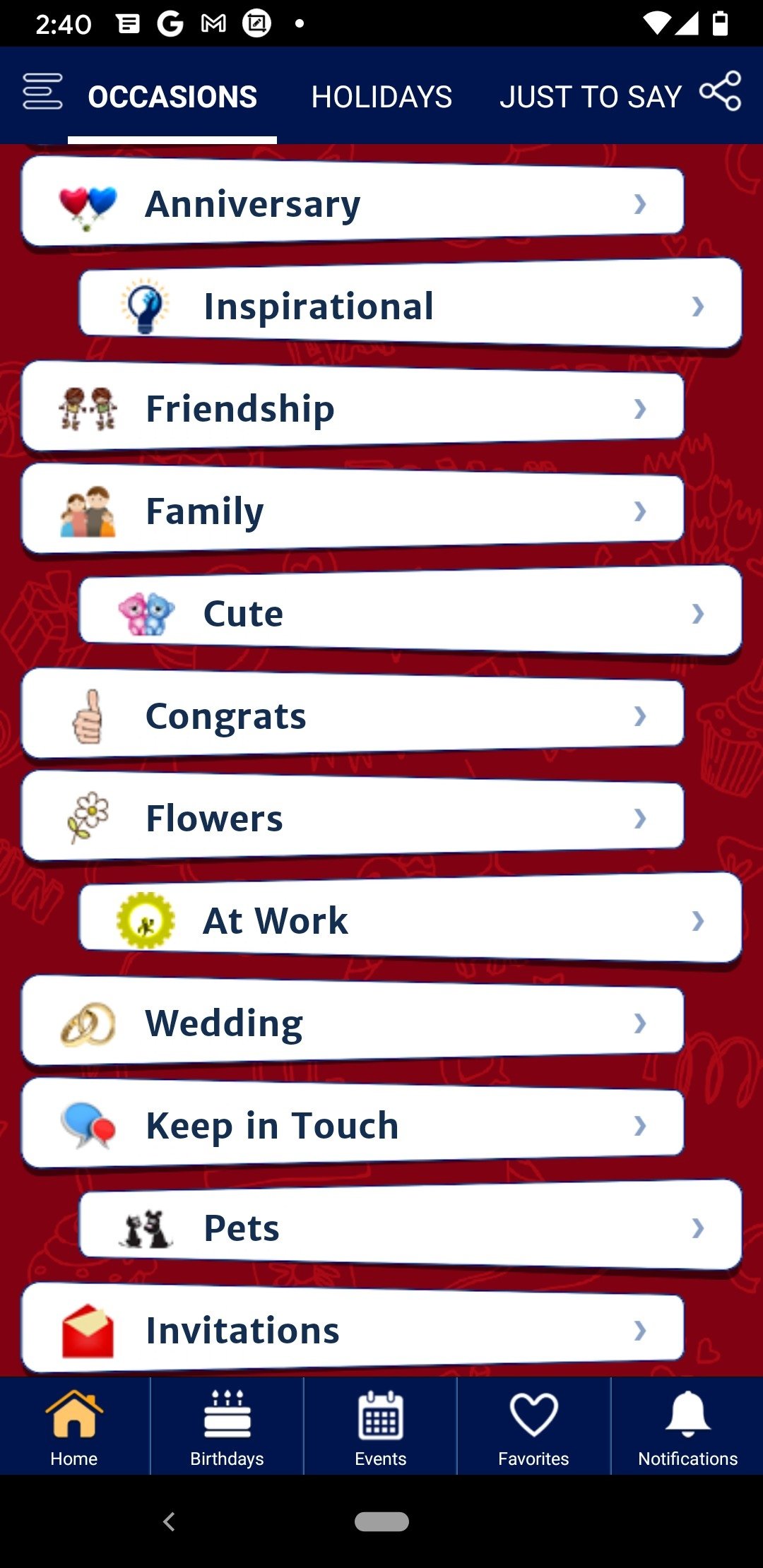
Task: Open Events in bottom navigation
Action: click(381, 1427)
